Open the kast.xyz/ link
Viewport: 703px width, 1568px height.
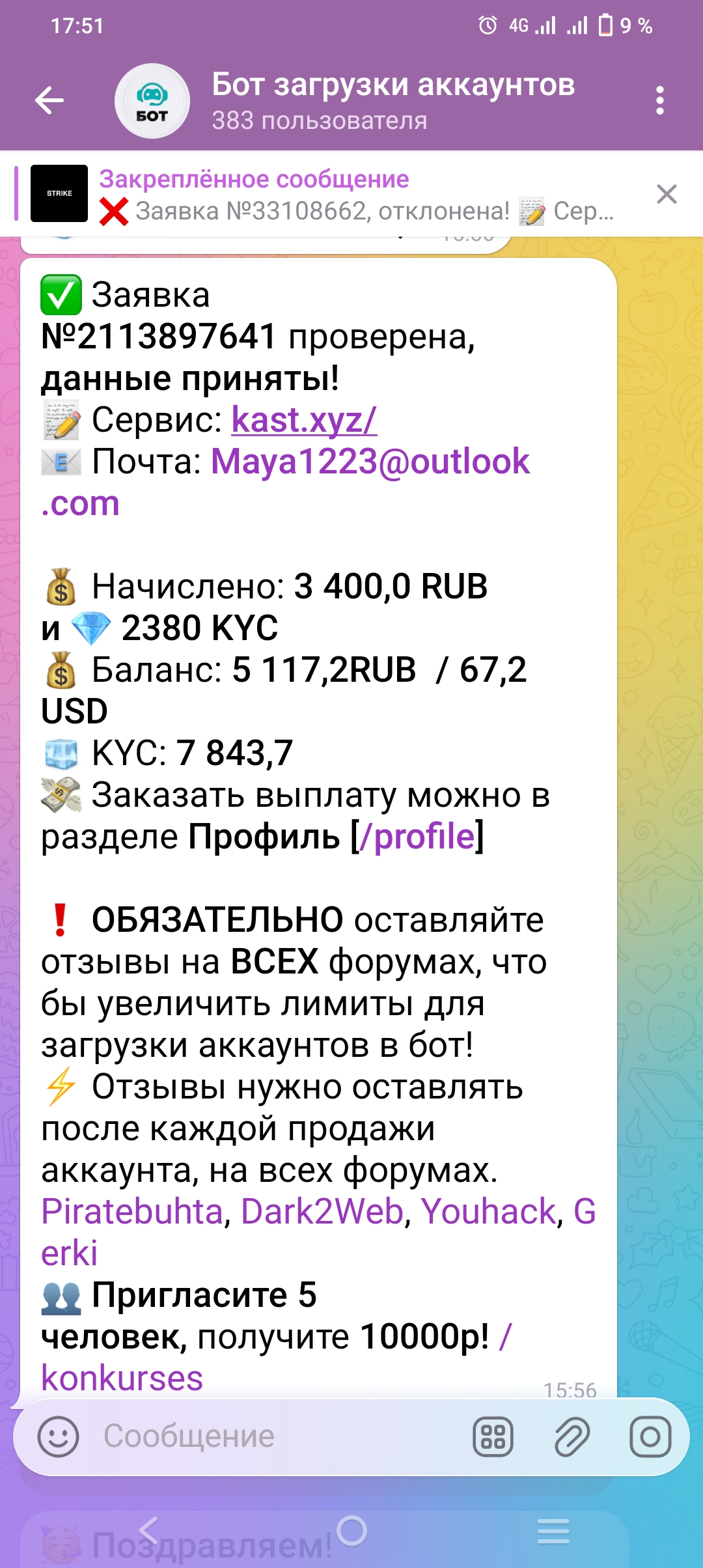point(304,420)
